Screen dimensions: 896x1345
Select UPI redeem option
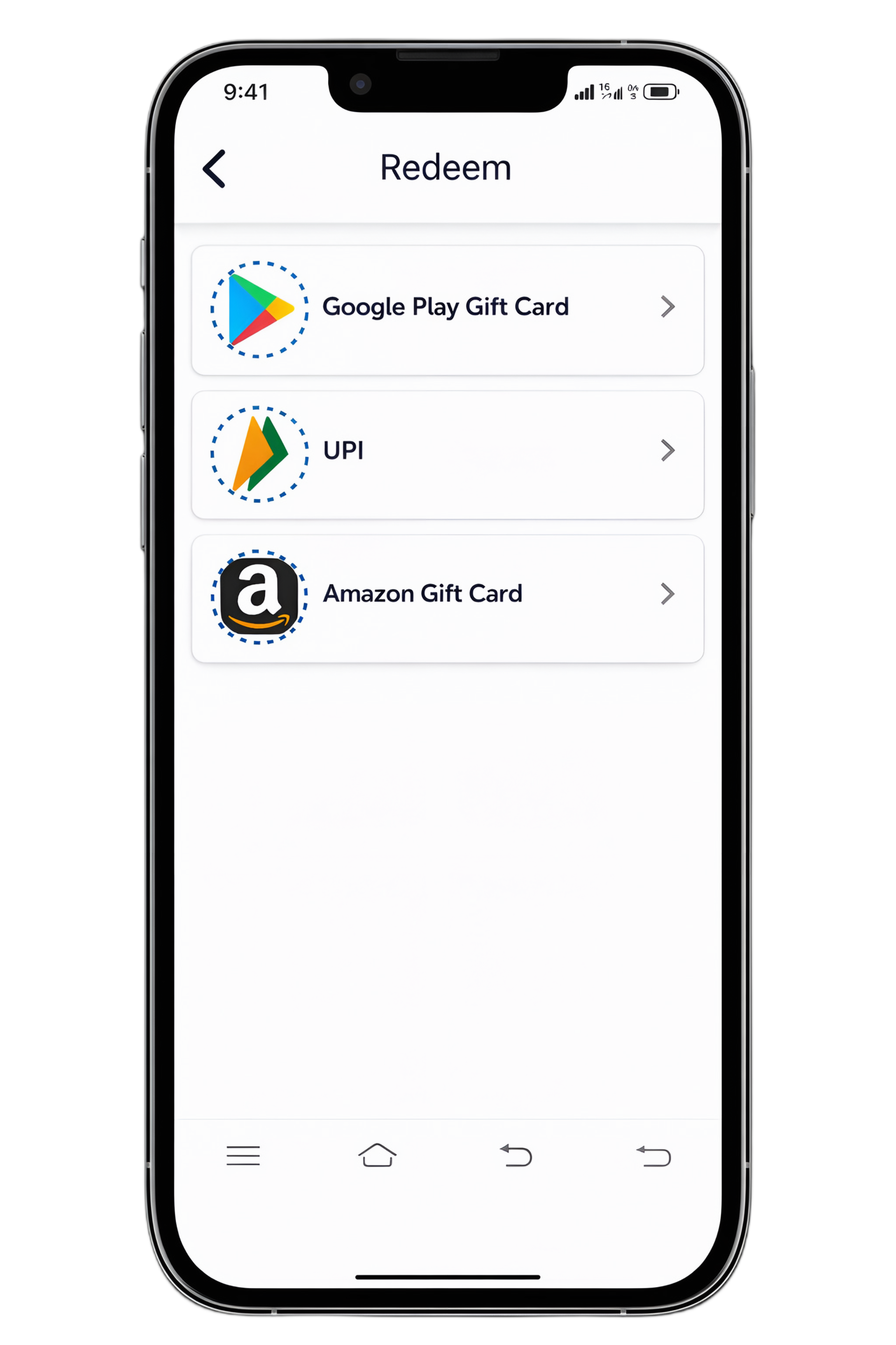pyautogui.click(x=447, y=454)
